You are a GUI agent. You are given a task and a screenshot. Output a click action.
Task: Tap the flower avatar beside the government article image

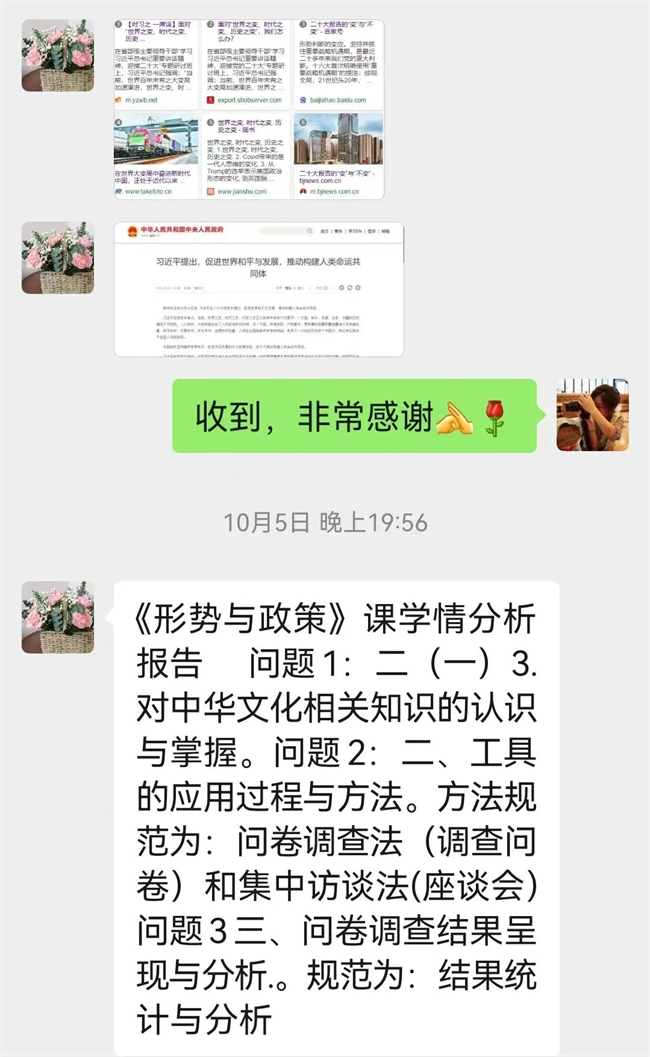click(x=58, y=258)
